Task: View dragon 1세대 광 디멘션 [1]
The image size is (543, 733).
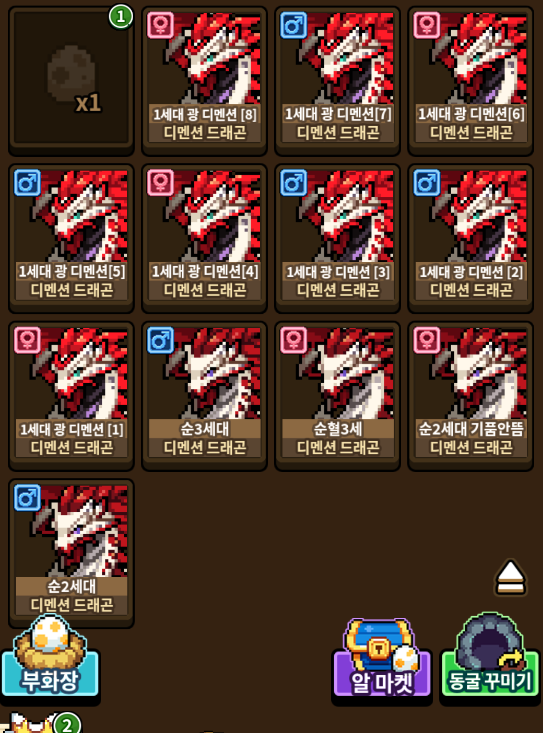Action: pyautogui.click(x=71, y=395)
